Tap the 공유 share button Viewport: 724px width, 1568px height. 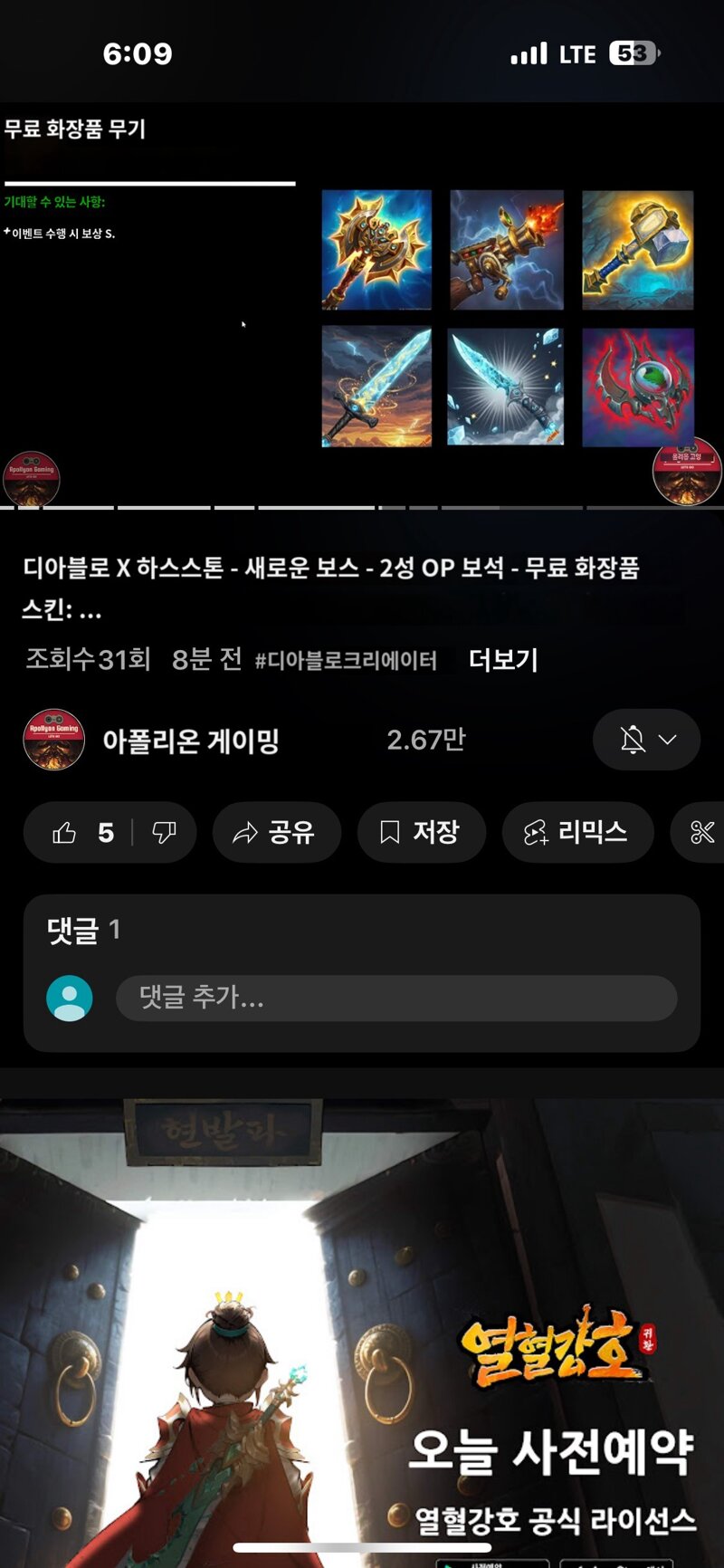click(276, 832)
